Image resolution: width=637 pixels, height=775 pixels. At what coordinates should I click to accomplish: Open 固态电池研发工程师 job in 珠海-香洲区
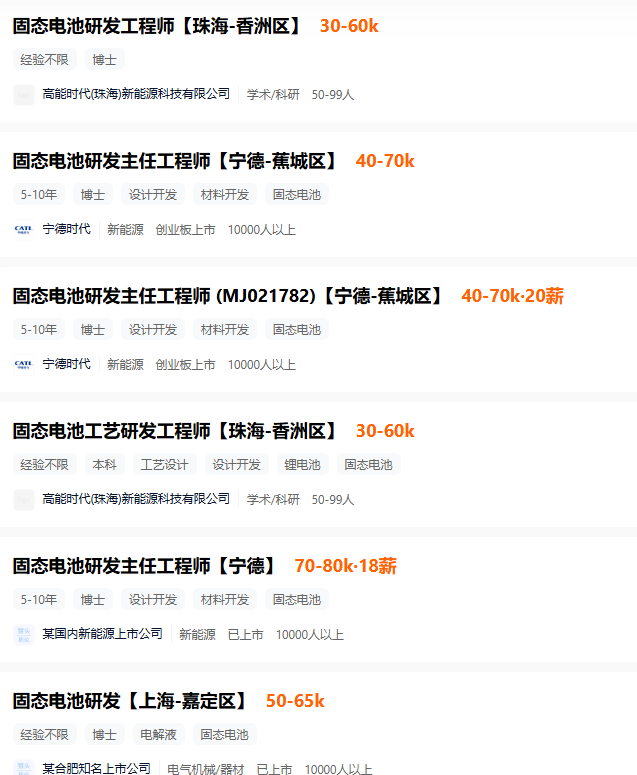[x=158, y=26]
